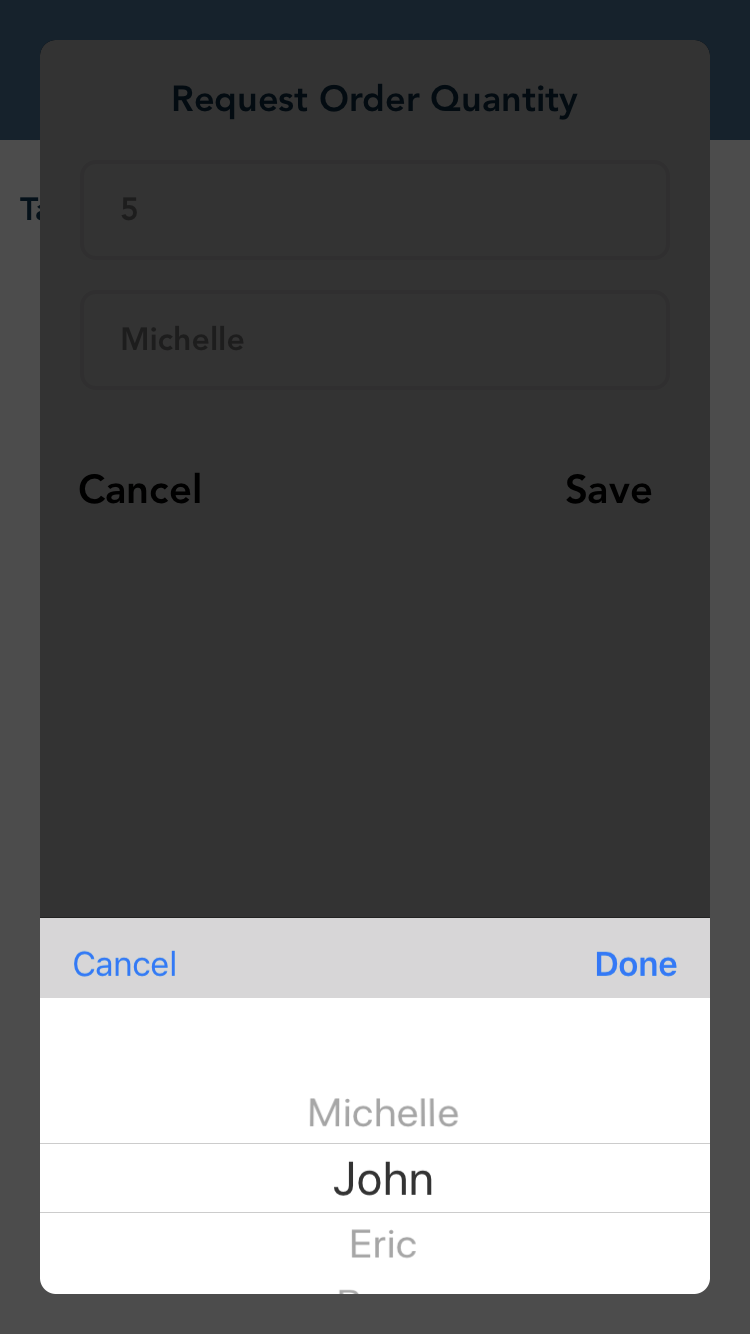Screen dimensions: 750x1334
Task: Cancel the name picker
Action: [125, 964]
